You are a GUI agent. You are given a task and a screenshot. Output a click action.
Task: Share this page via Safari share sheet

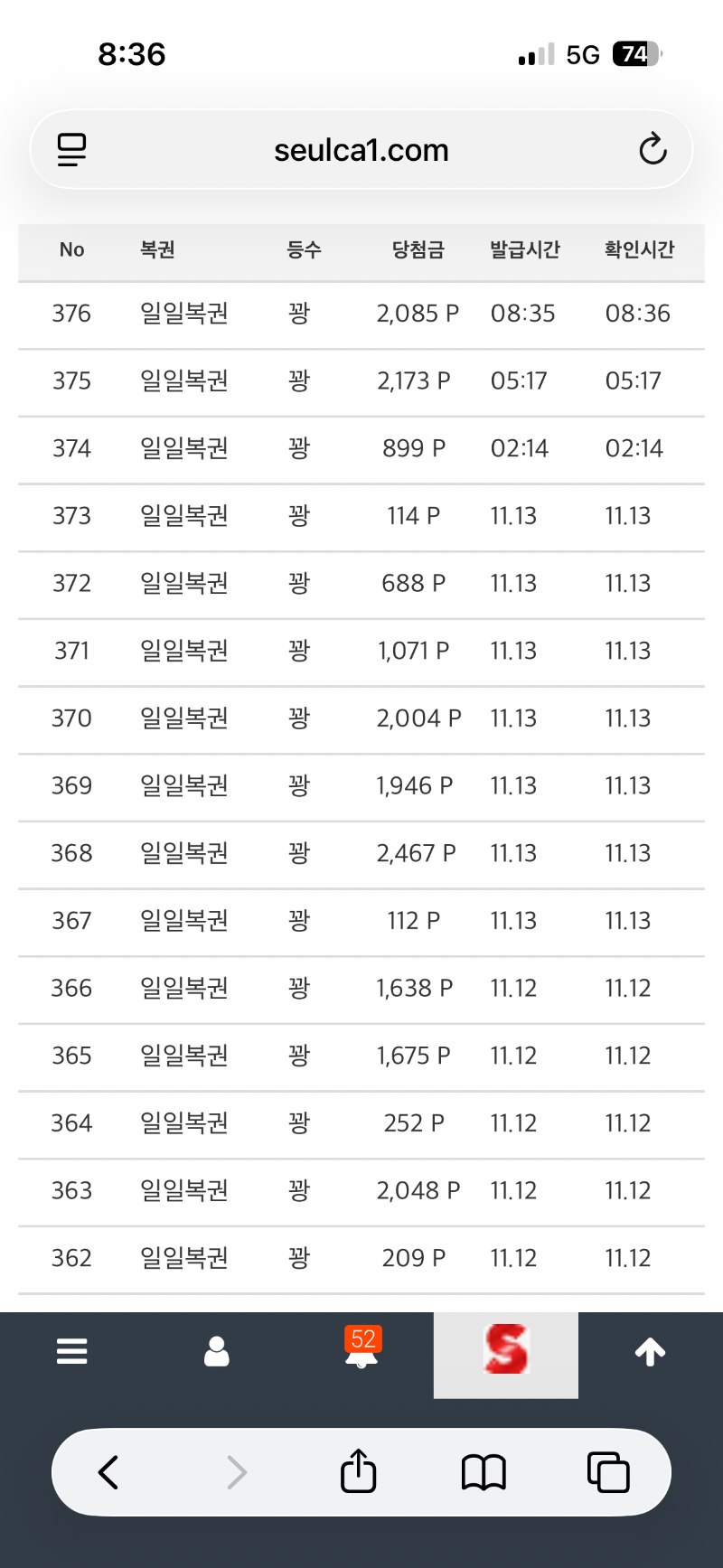click(x=359, y=1471)
